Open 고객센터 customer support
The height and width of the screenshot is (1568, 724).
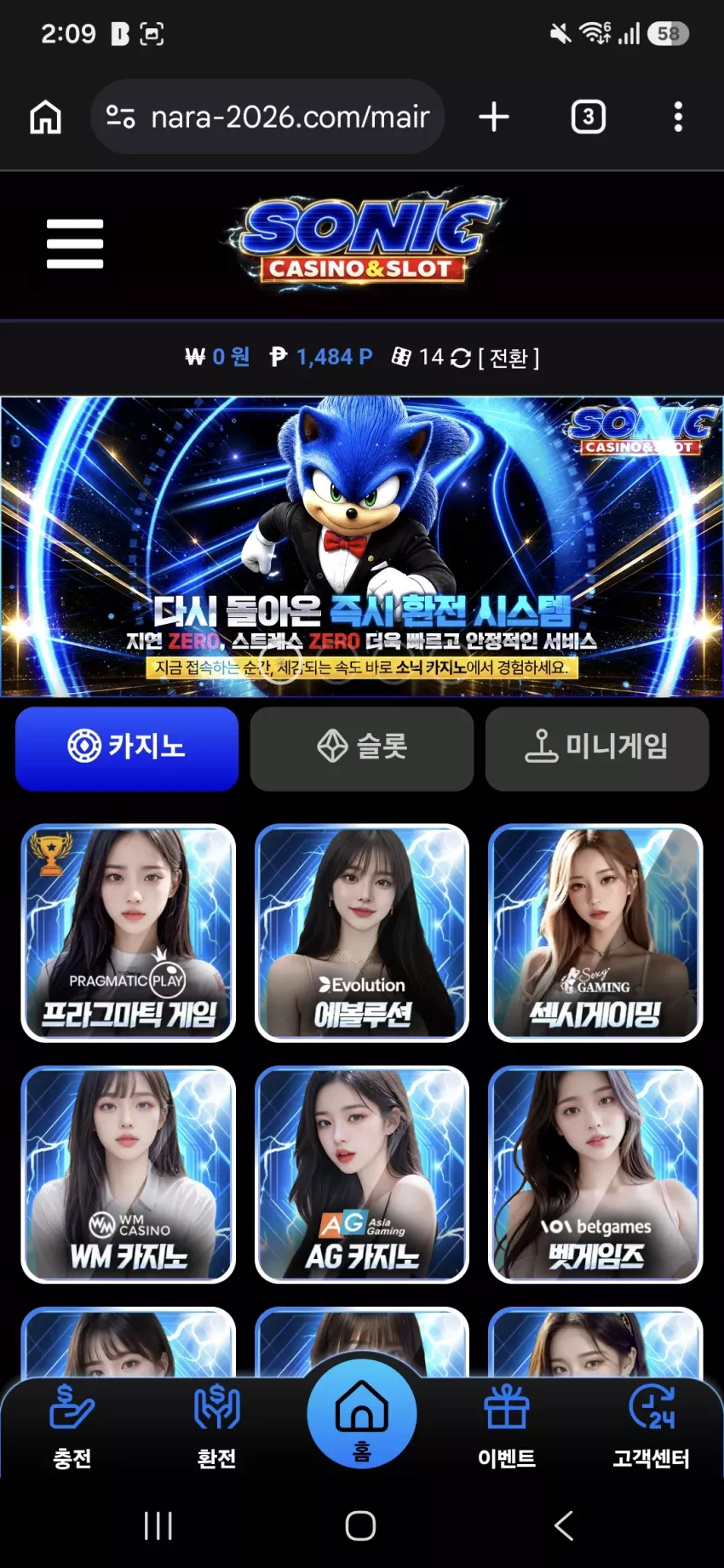tap(652, 1428)
